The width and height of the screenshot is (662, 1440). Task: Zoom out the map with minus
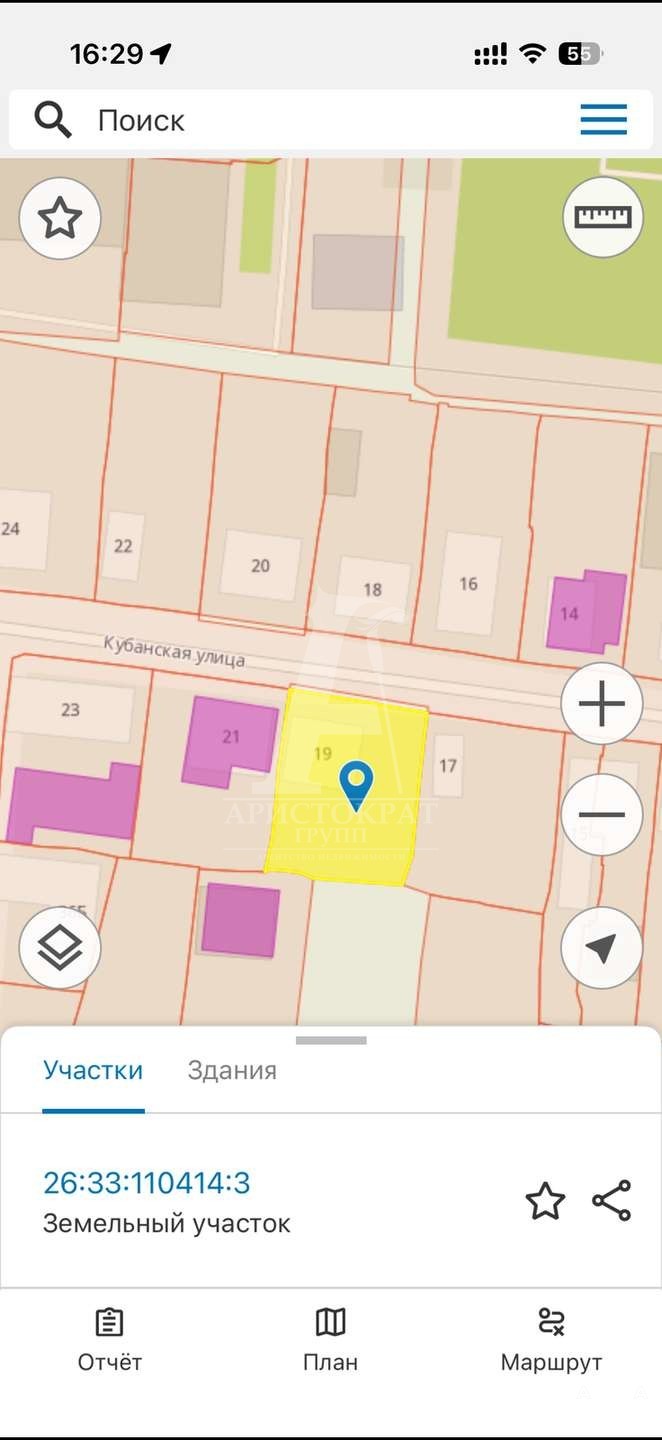tap(601, 815)
